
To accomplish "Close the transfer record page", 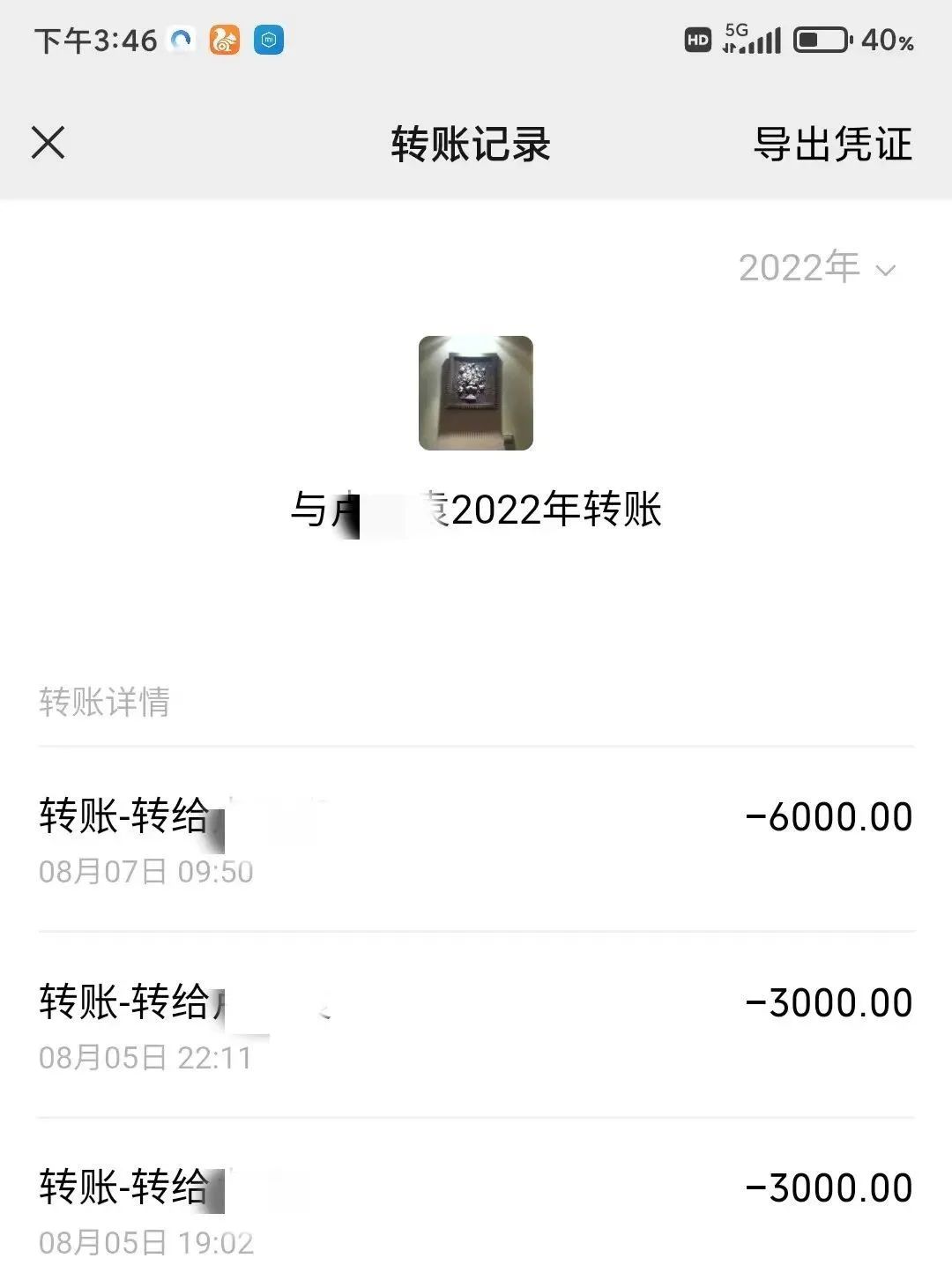I will point(48,142).
